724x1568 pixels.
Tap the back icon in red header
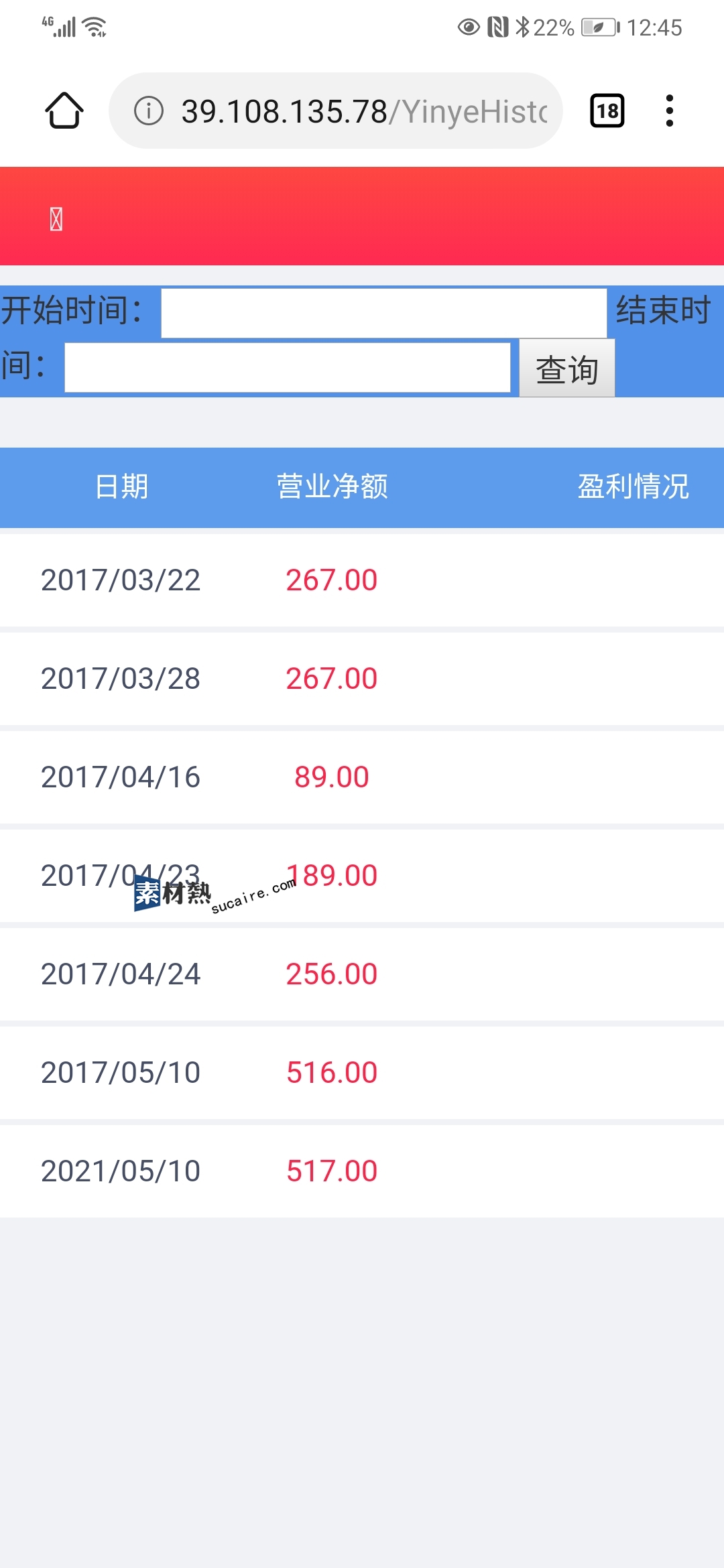(56, 219)
